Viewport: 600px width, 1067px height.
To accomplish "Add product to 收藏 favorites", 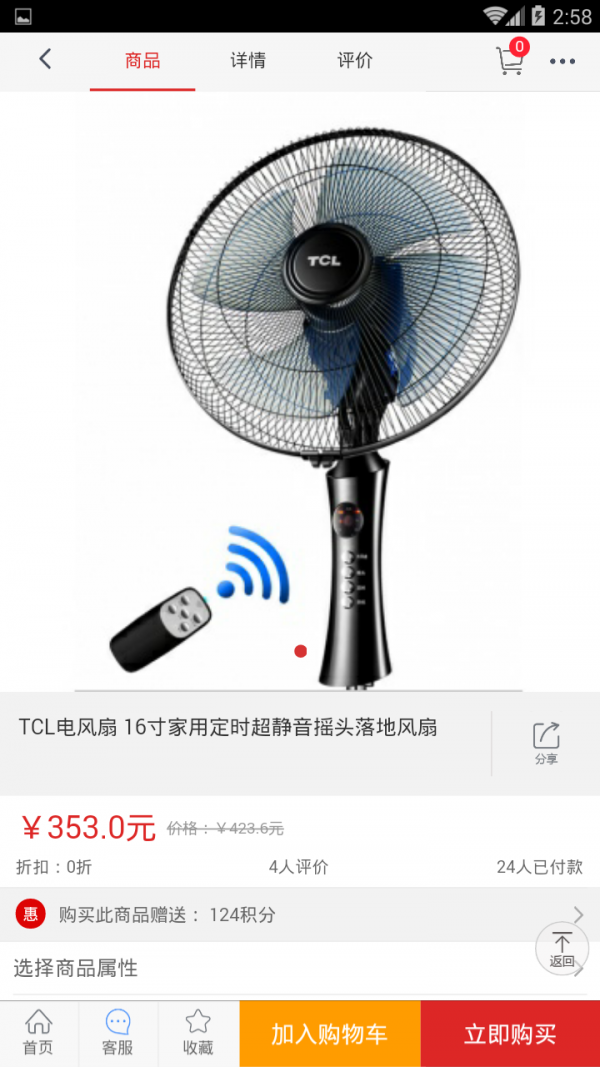I will tap(198, 1033).
